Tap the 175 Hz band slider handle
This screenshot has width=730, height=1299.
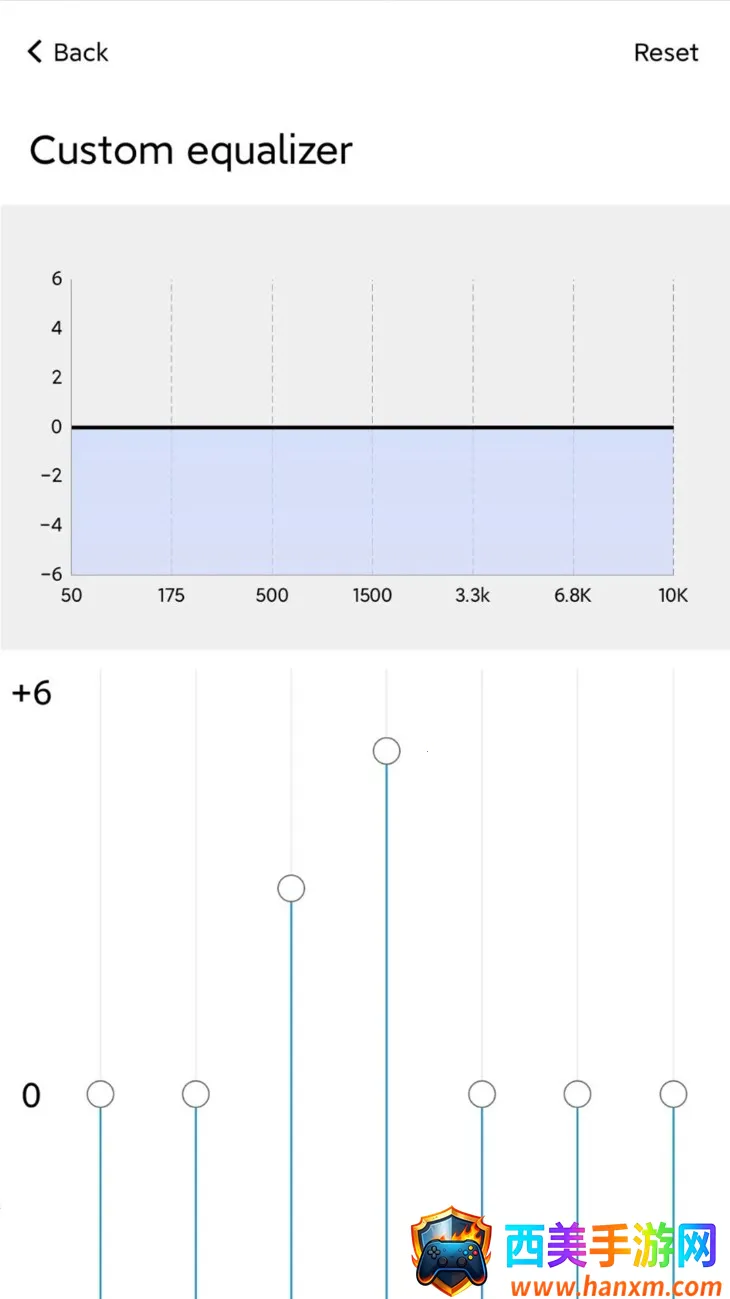(196, 1094)
